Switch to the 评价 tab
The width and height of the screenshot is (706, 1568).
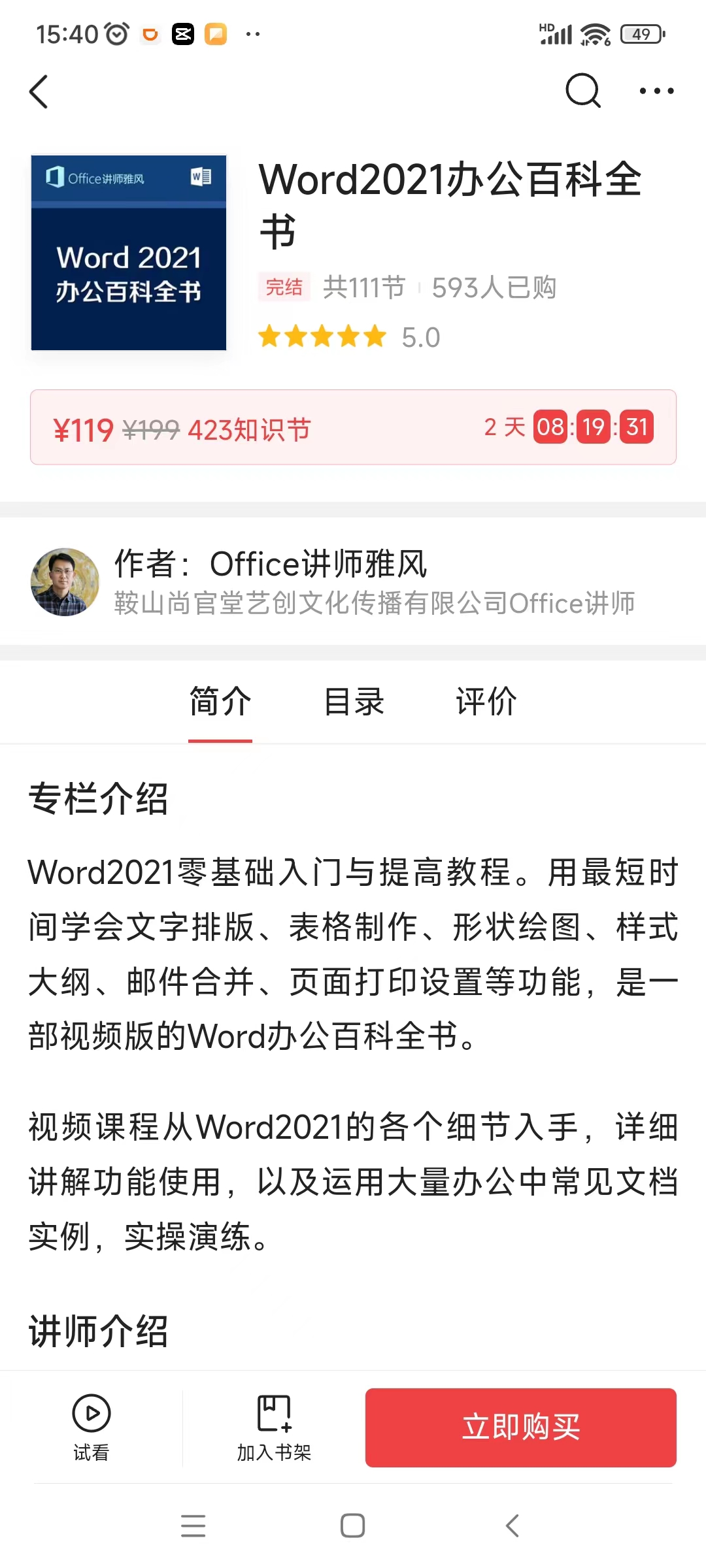click(486, 702)
